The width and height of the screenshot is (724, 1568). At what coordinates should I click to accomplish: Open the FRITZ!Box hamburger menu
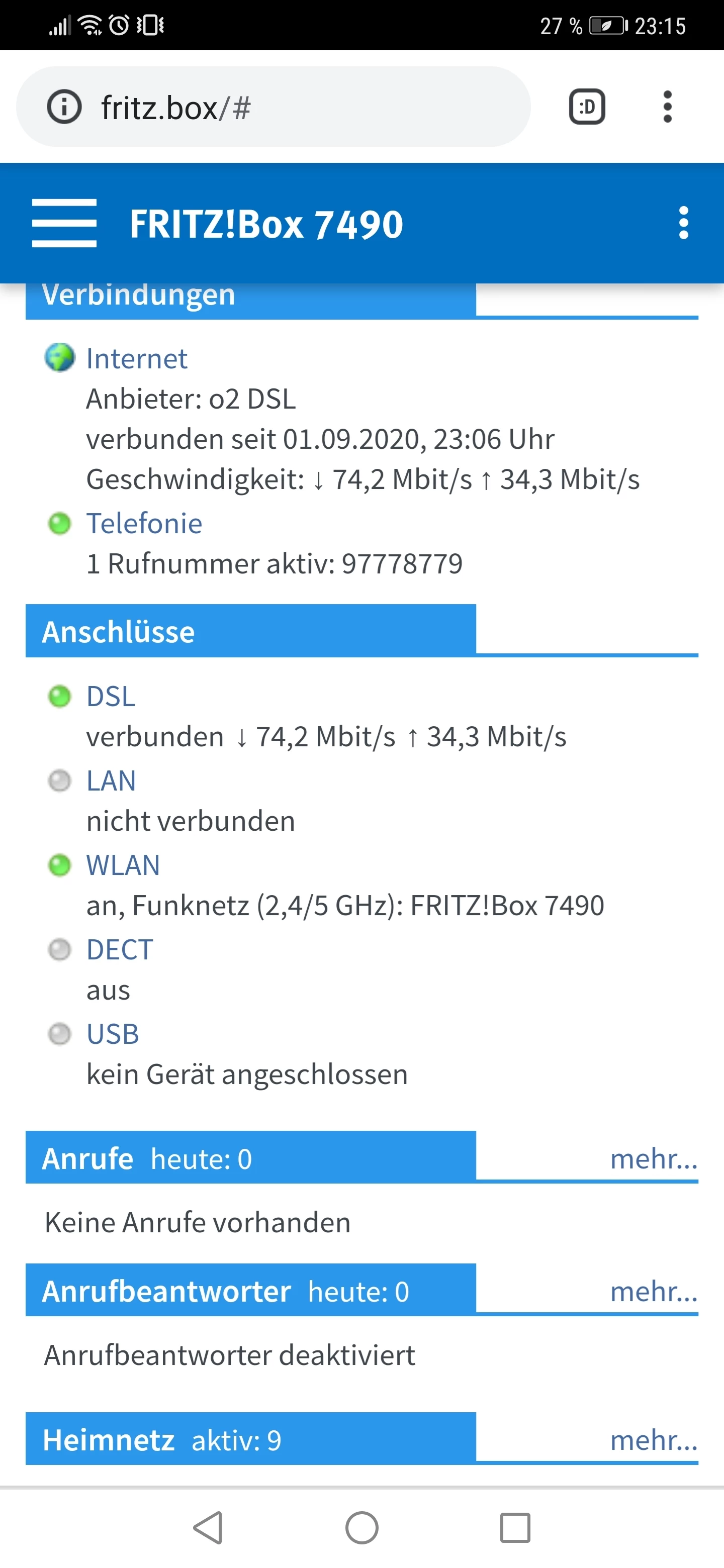[x=64, y=224]
